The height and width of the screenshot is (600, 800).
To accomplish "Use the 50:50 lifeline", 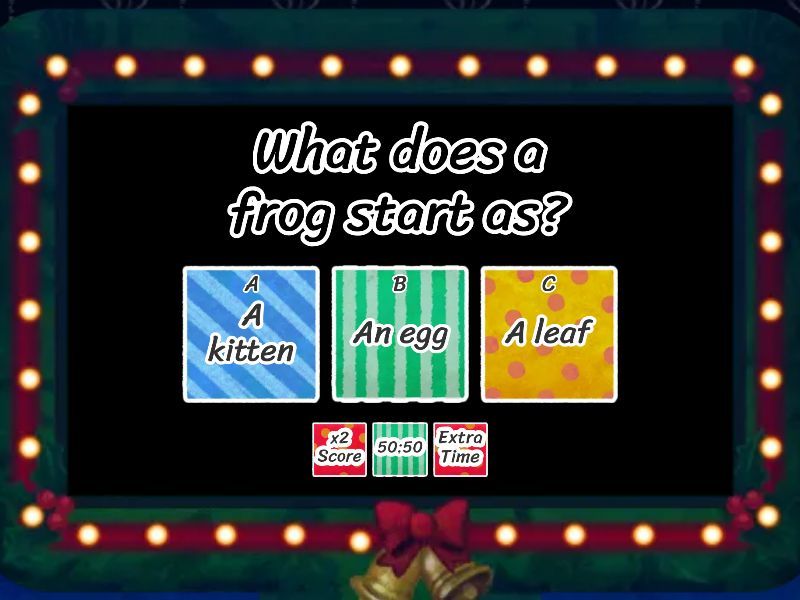I will click(400, 449).
